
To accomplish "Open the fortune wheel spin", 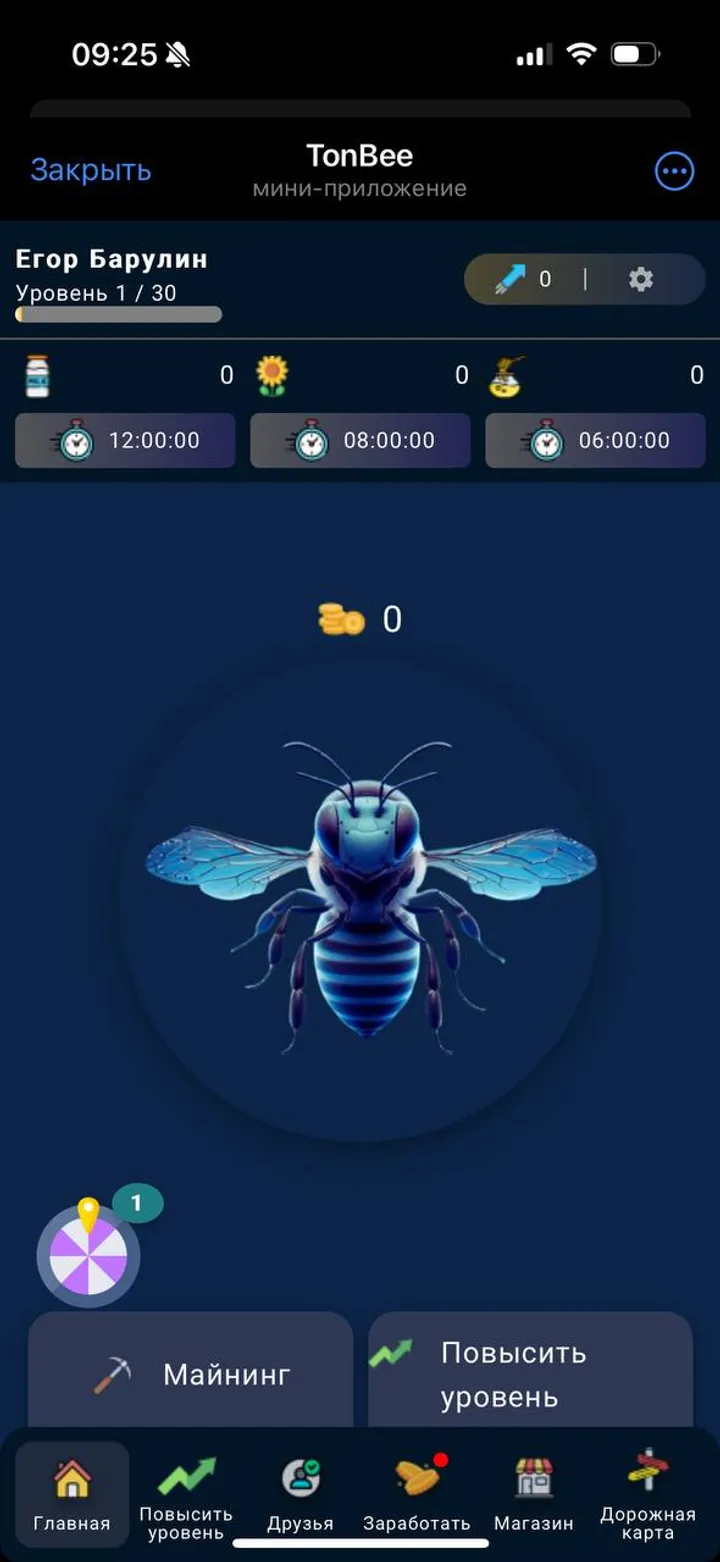I will (89, 1255).
